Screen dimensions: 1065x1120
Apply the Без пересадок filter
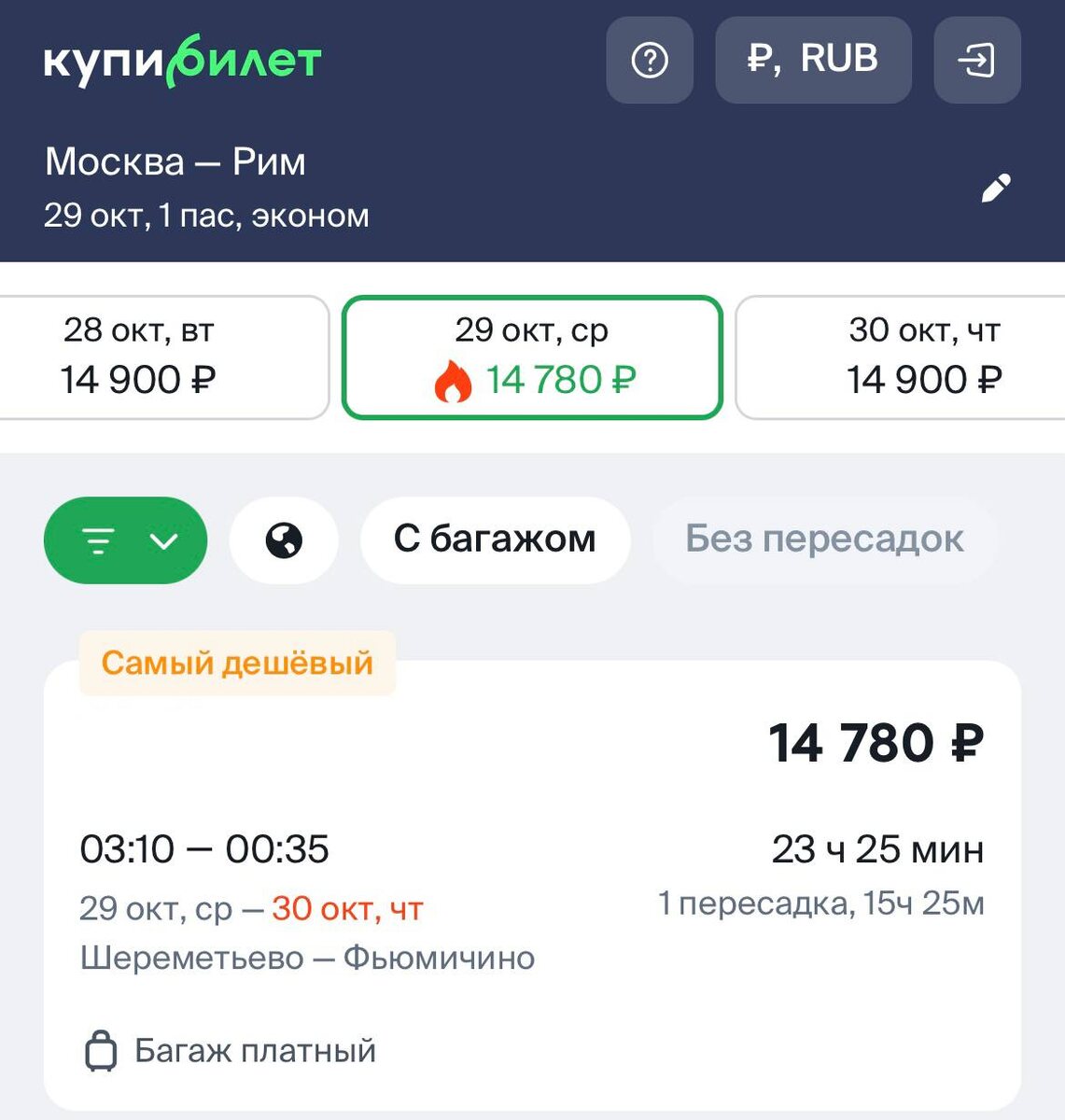(825, 540)
